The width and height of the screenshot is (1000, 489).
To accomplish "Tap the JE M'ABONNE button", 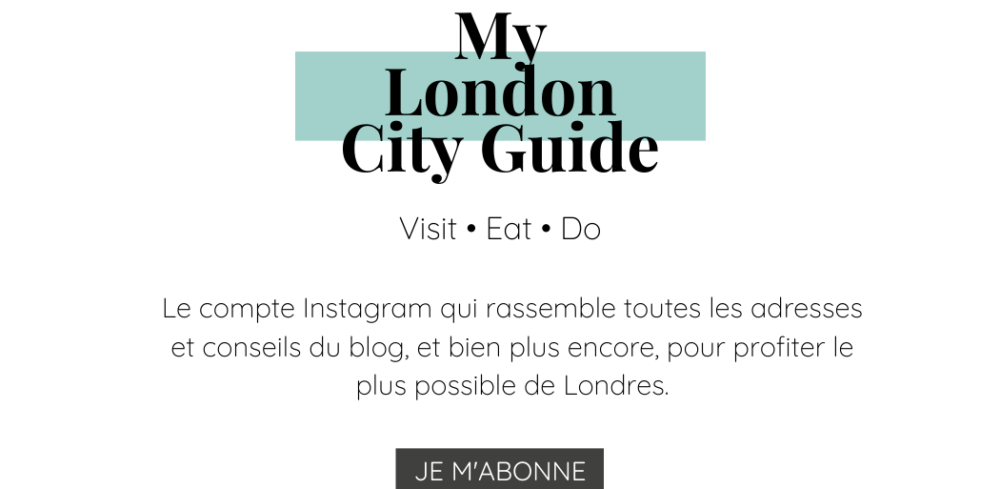I will [x=500, y=469].
